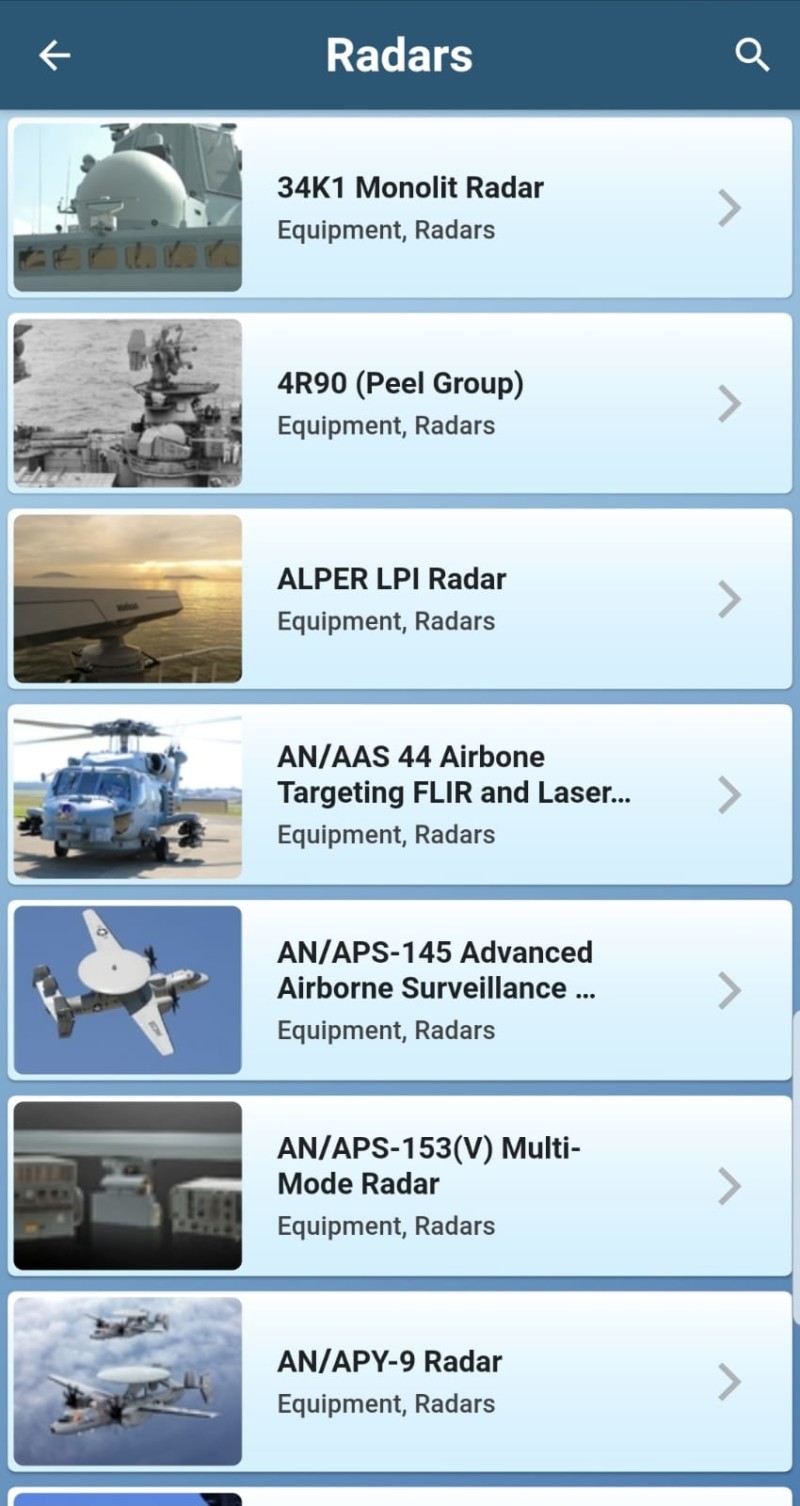Select the ALPER LPI Radar title text
This screenshot has height=1506, width=800.
392,579
